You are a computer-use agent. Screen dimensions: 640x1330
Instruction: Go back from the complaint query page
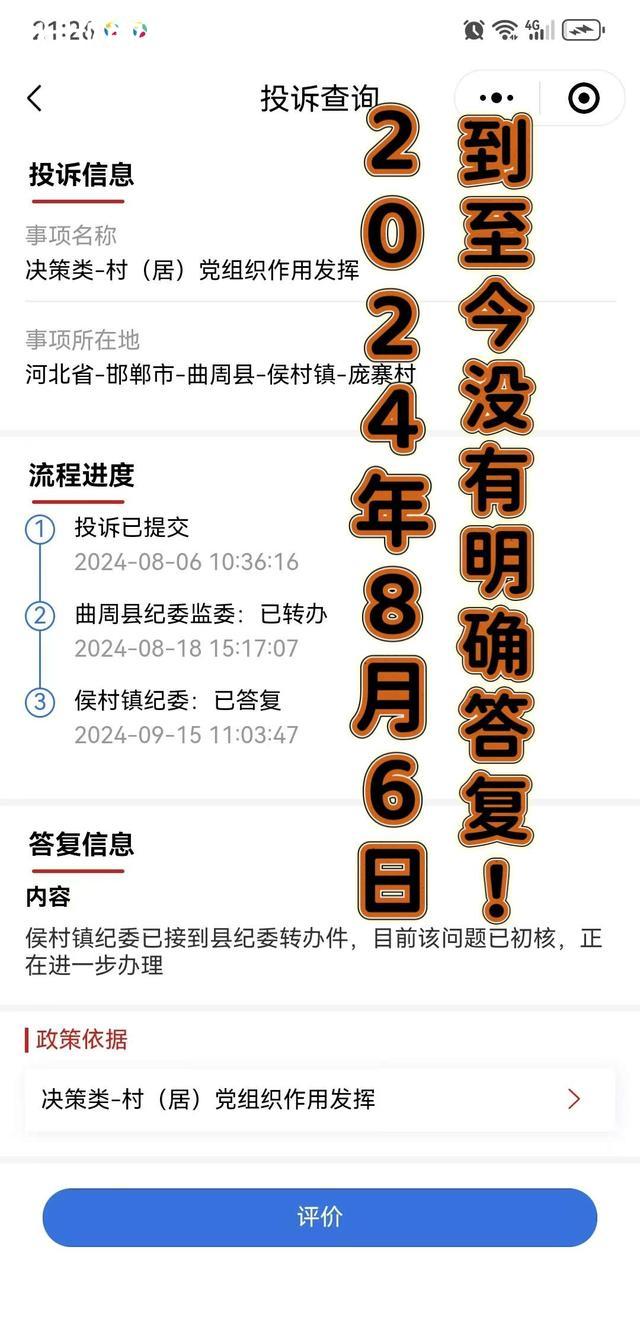click(x=35, y=98)
